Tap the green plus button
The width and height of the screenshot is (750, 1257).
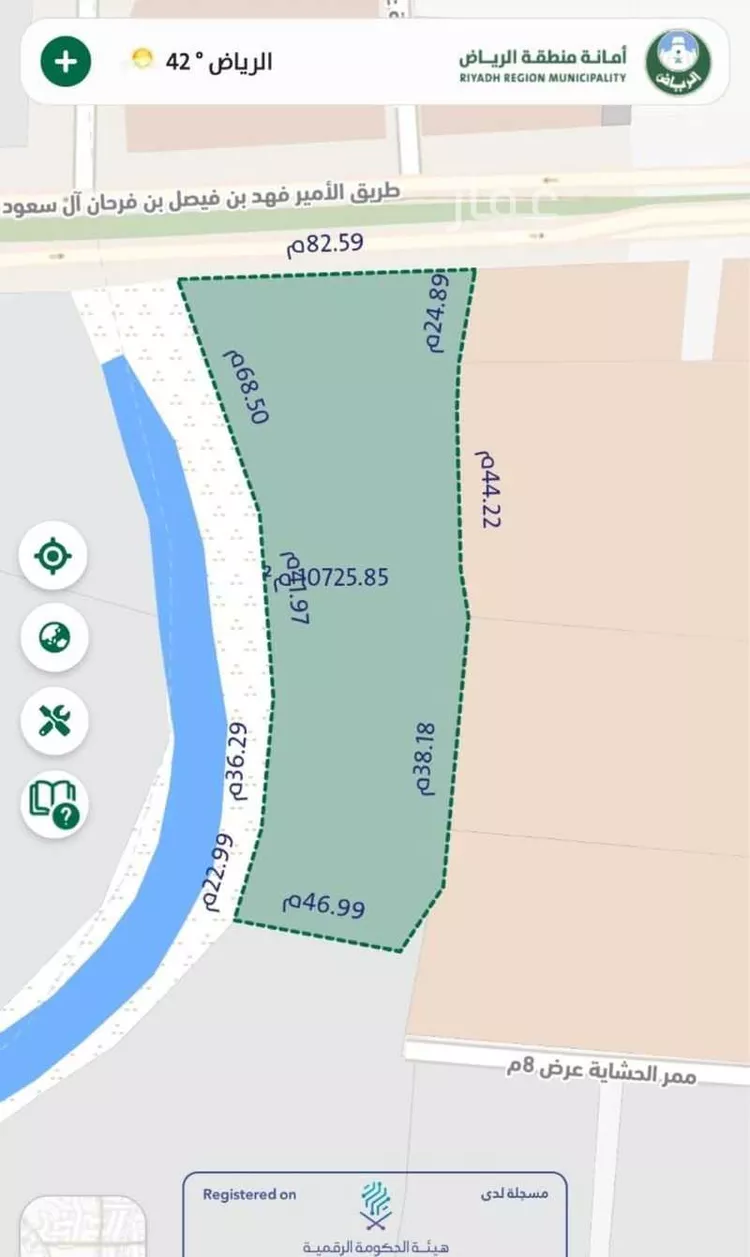65,61
